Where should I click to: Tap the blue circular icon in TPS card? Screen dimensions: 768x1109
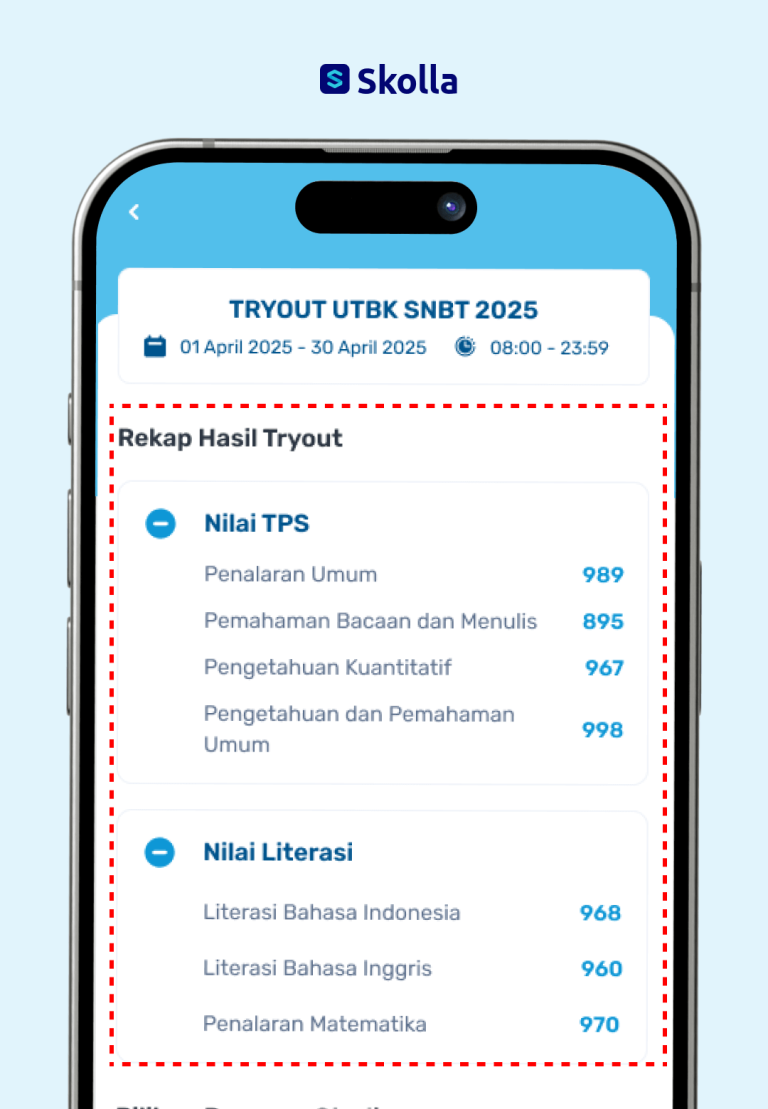coord(160,523)
